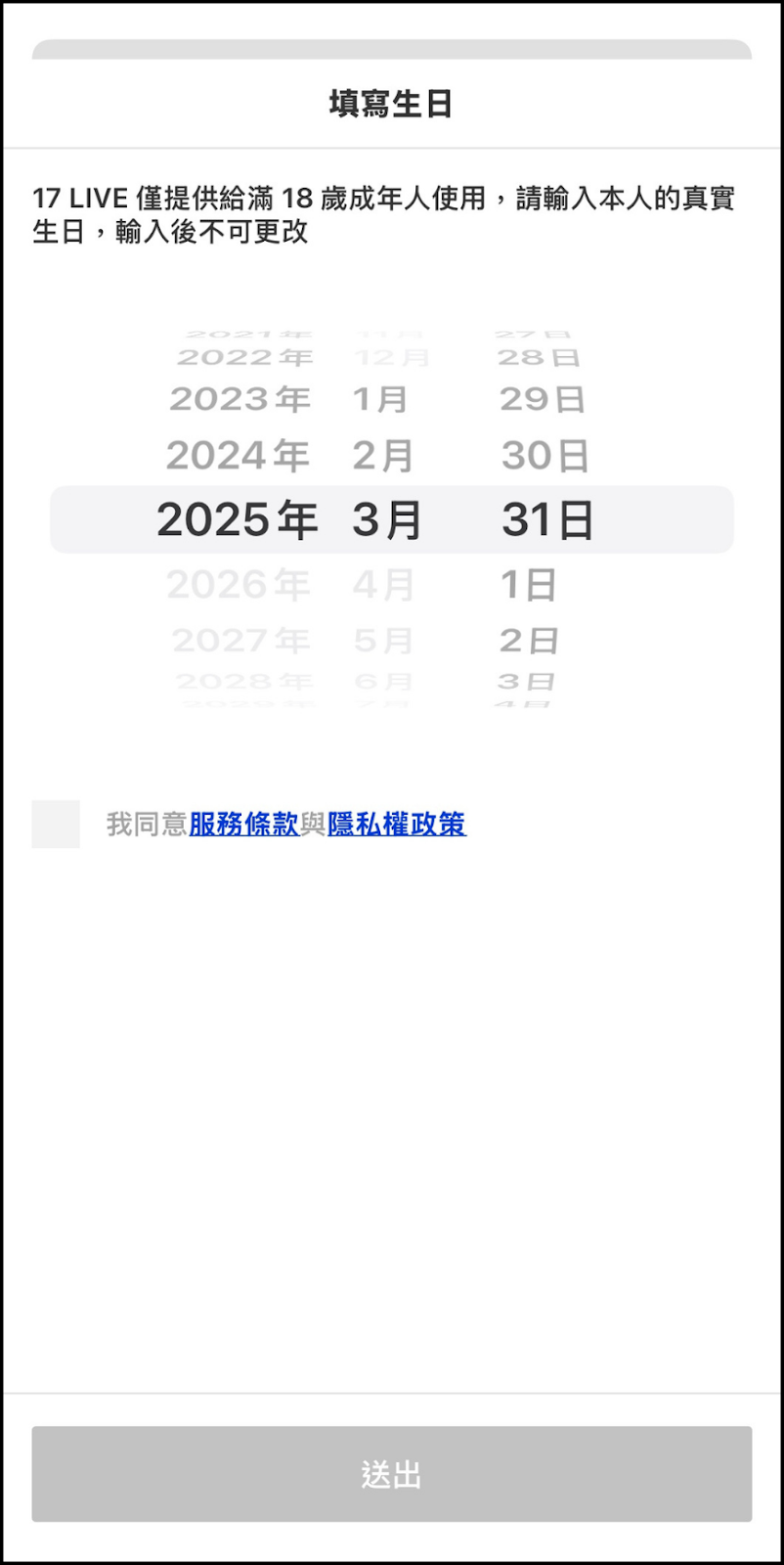Screen dimensions: 784x1565
Task: Open the 隱私權政策 link
Action: tap(397, 825)
